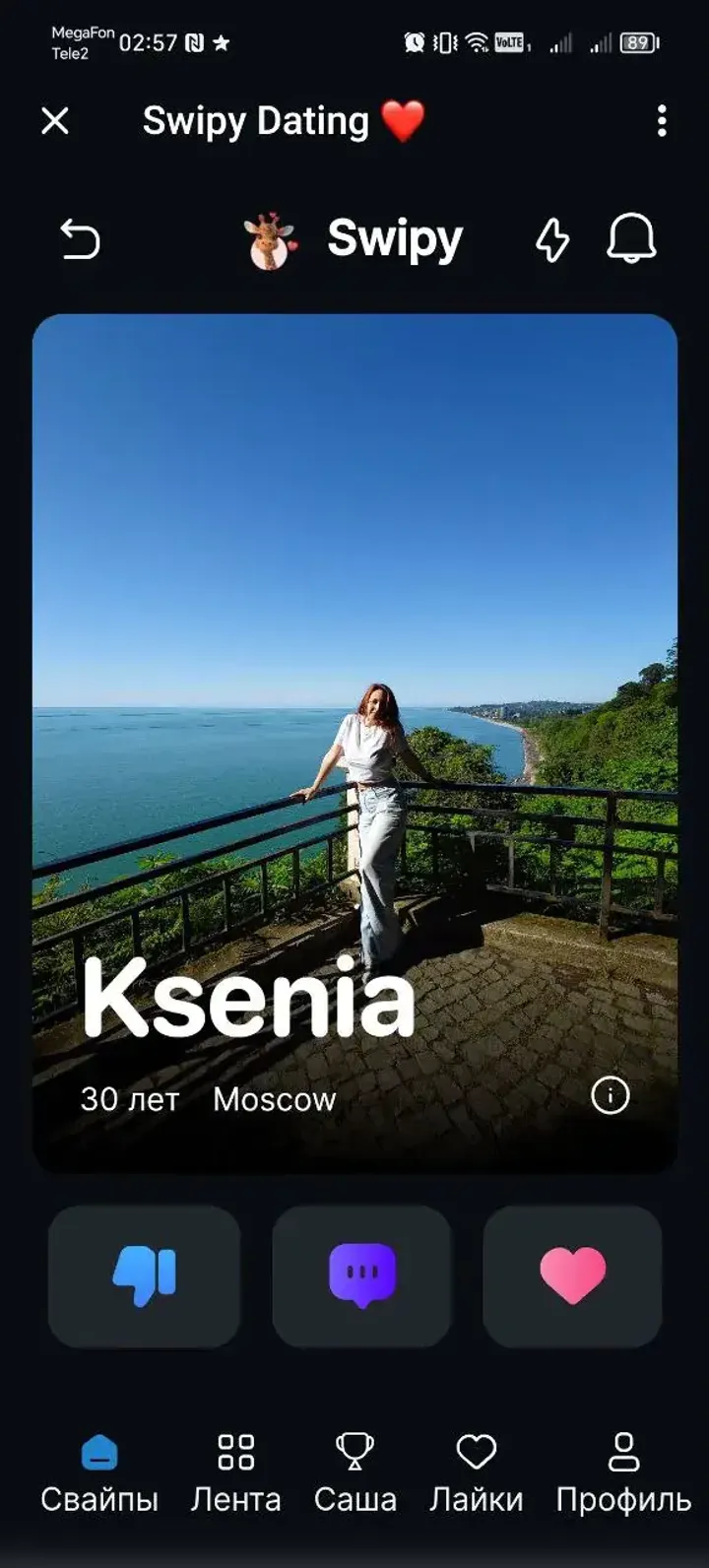Open the Саша tab

point(354,1473)
